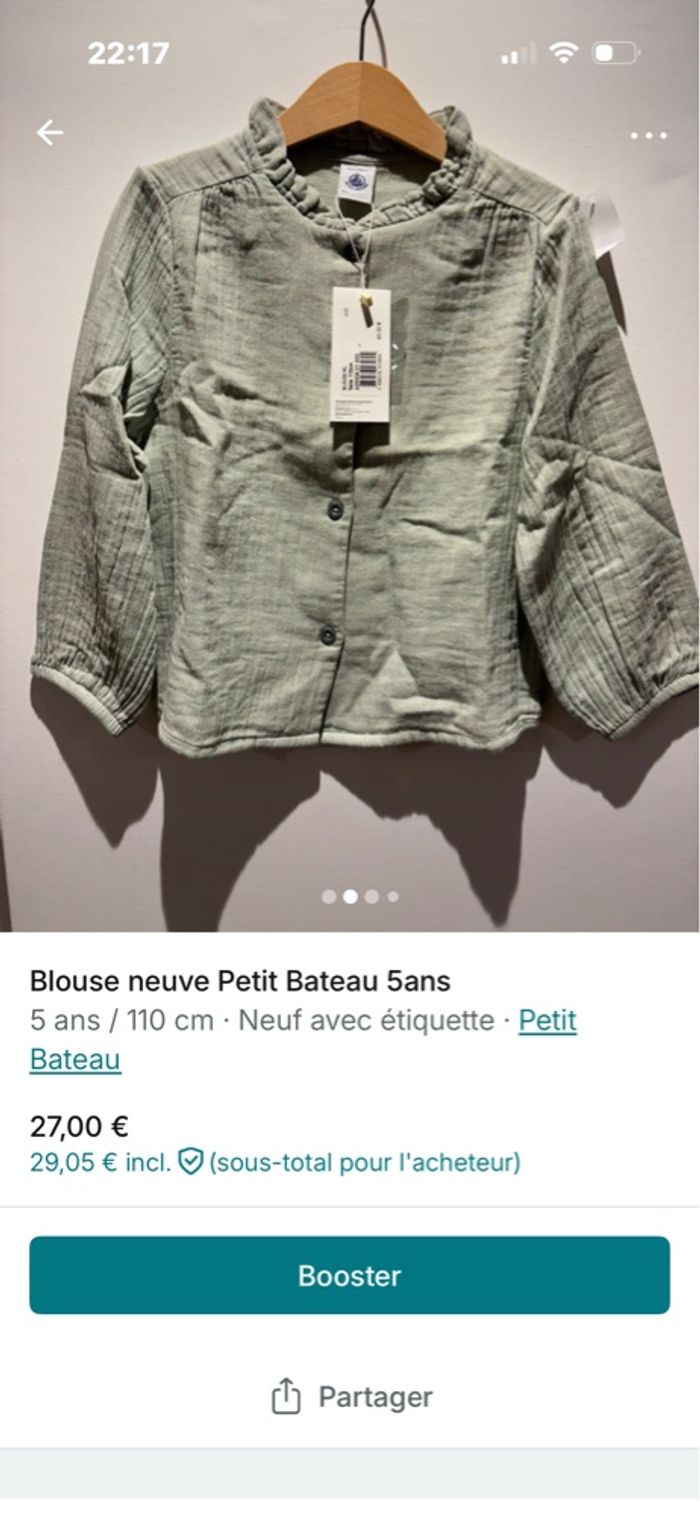
Task: Open the three-dot overflow menu
Action: (x=648, y=136)
